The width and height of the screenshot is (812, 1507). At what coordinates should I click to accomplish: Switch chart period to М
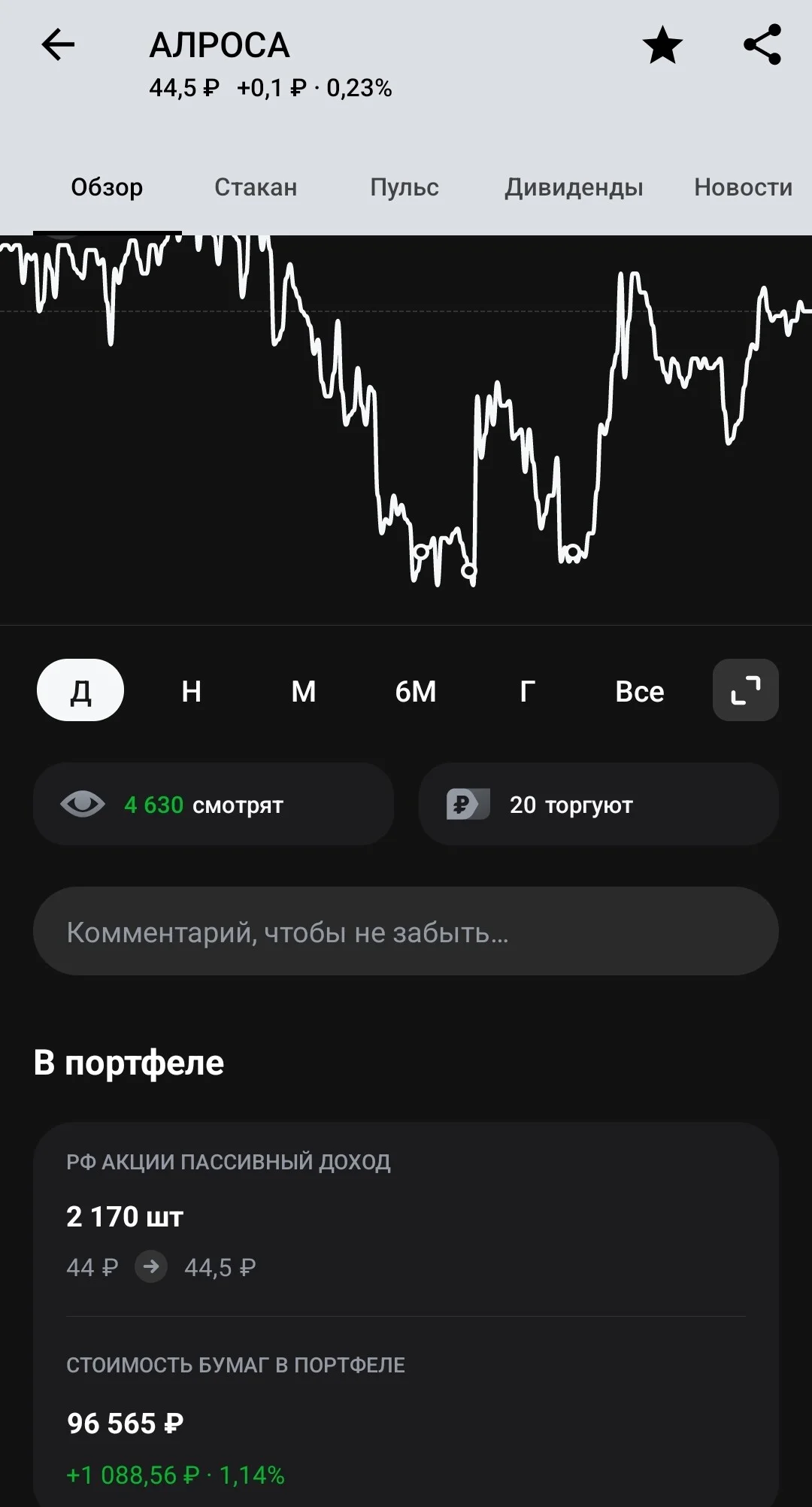[304, 690]
